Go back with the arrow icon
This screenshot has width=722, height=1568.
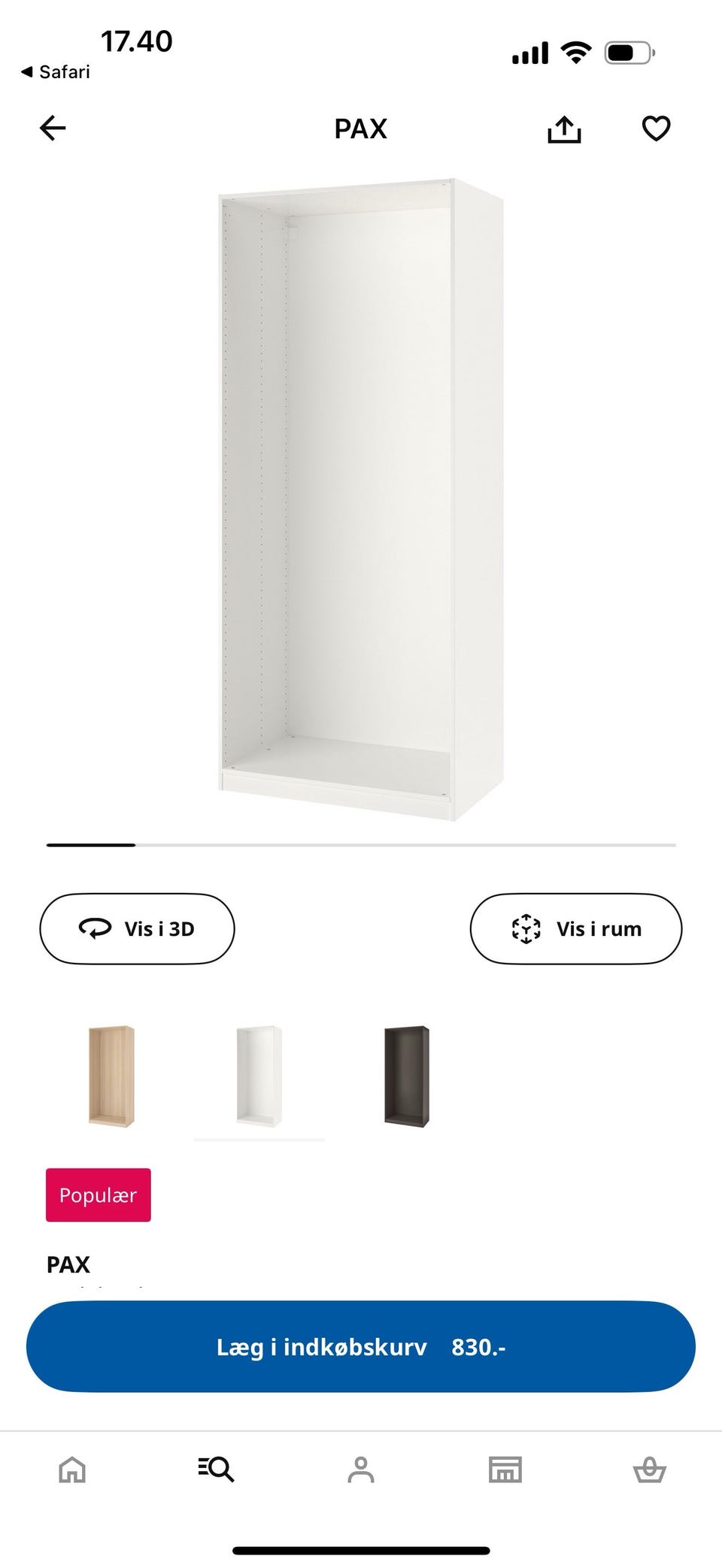52,128
